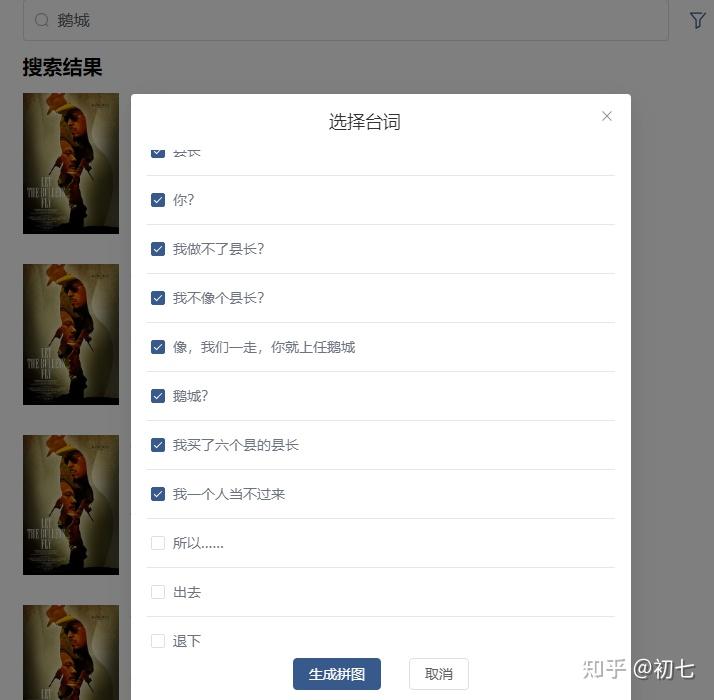Uncheck the 鹅城? line

[158, 396]
